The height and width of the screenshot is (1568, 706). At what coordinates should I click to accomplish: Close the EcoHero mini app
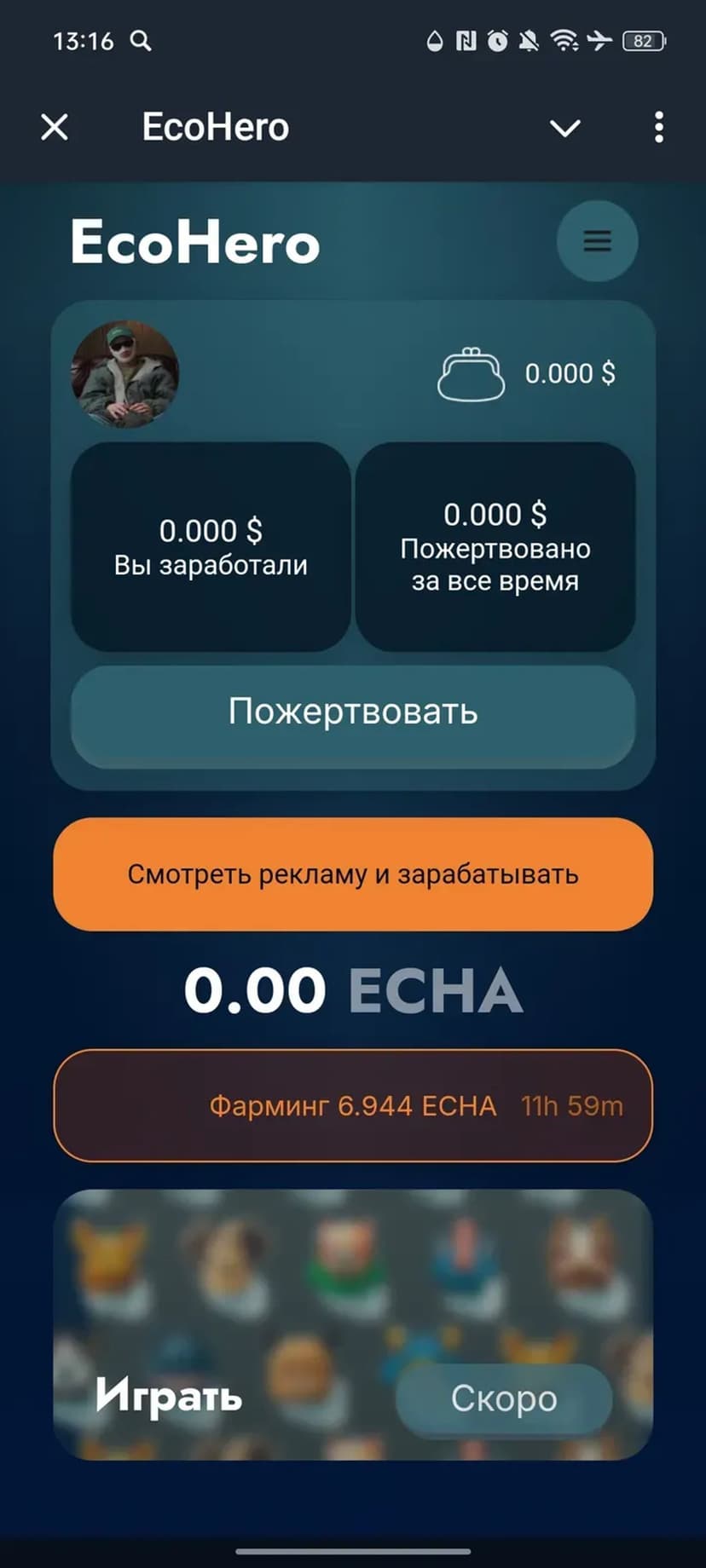point(55,128)
